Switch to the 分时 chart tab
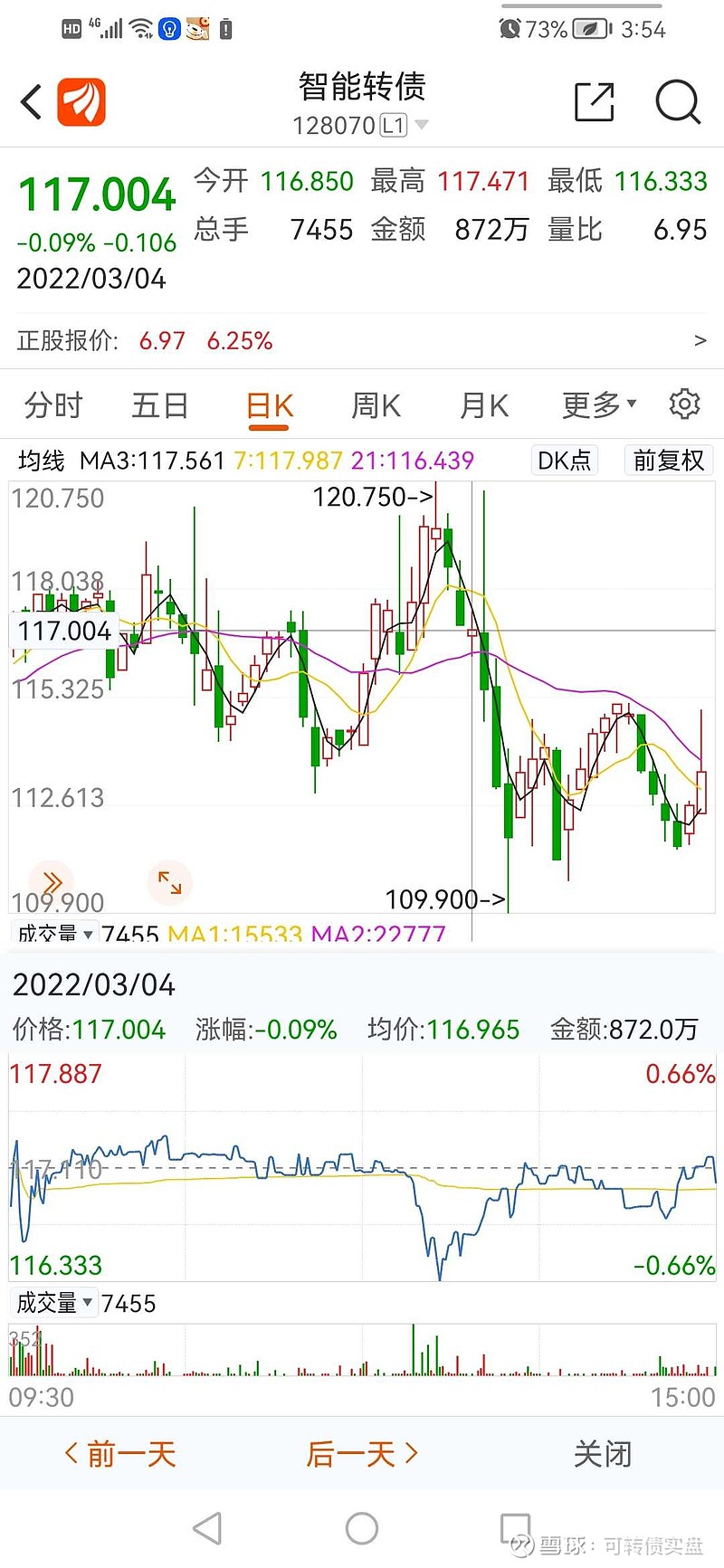Screen dimensions: 724x1568 coord(53,404)
